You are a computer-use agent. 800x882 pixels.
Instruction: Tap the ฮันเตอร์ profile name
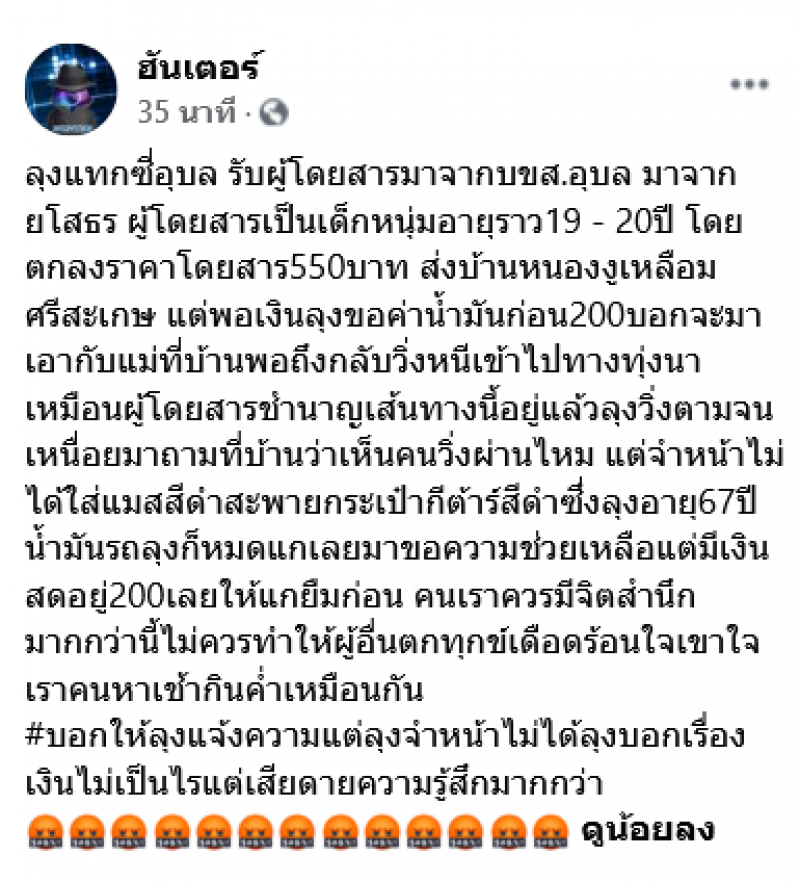tap(197, 67)
